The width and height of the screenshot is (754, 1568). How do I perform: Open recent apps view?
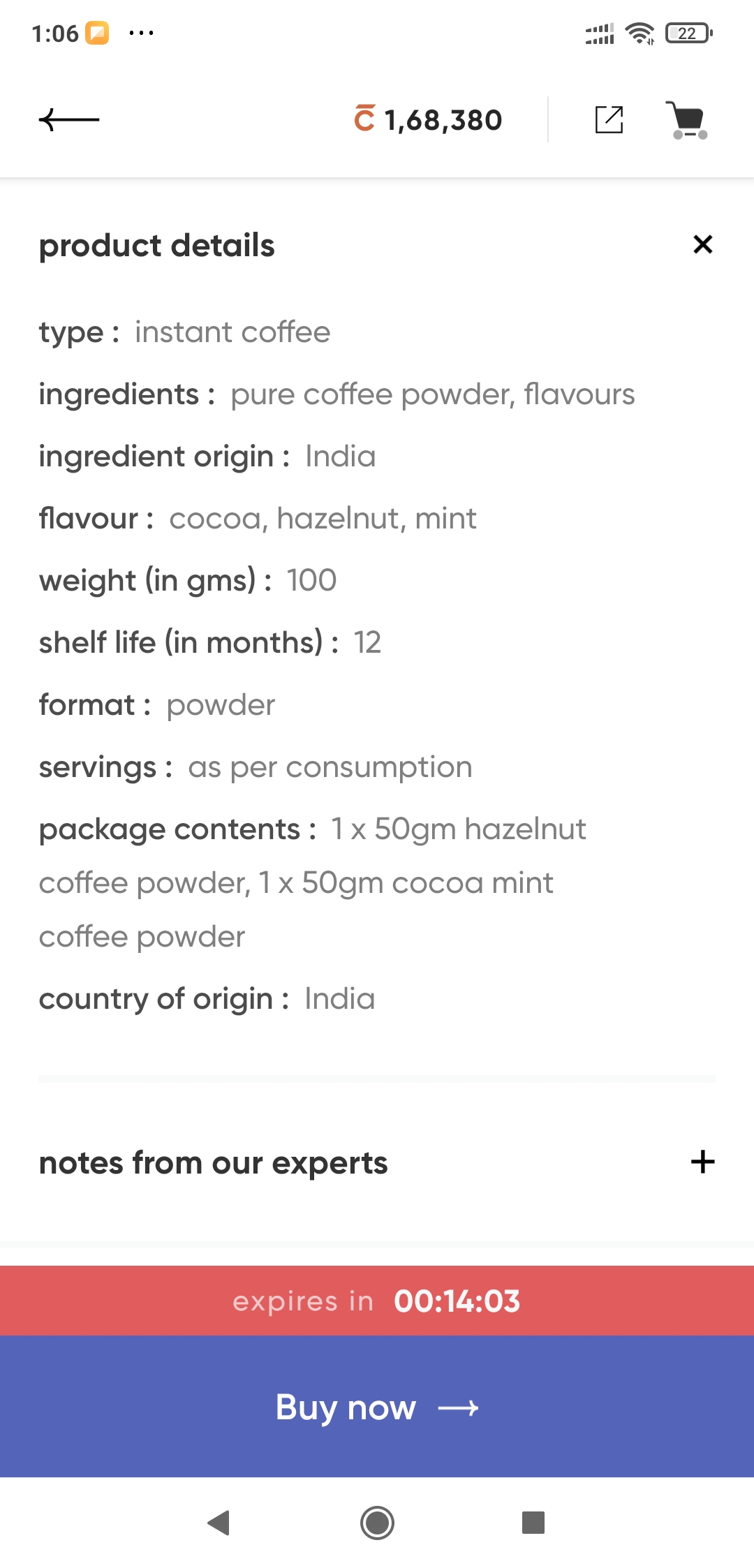pos(533,1523)
